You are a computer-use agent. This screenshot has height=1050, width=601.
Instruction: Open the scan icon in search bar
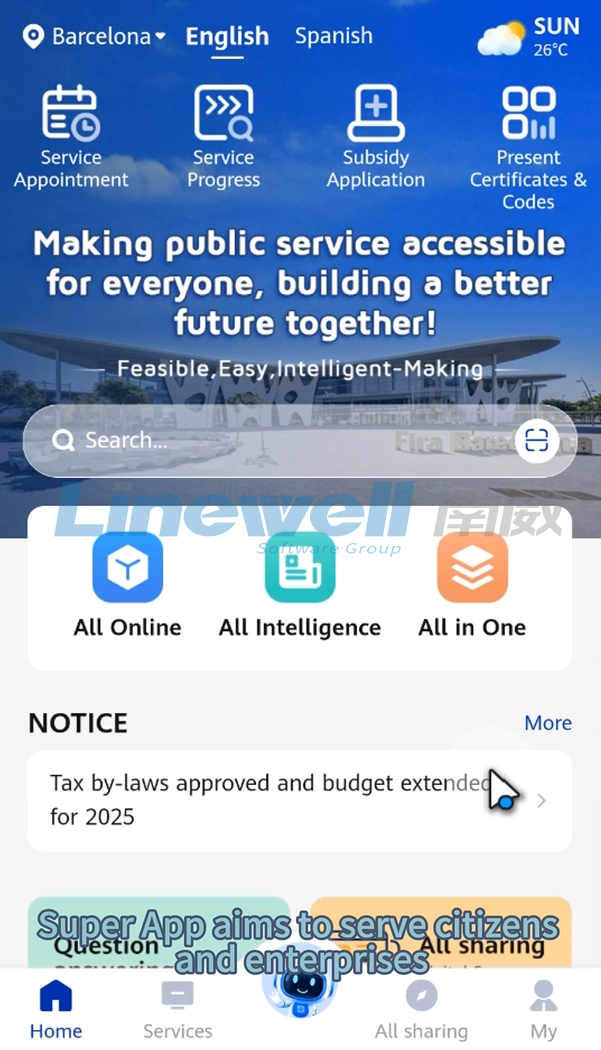(x=537, y=440)
